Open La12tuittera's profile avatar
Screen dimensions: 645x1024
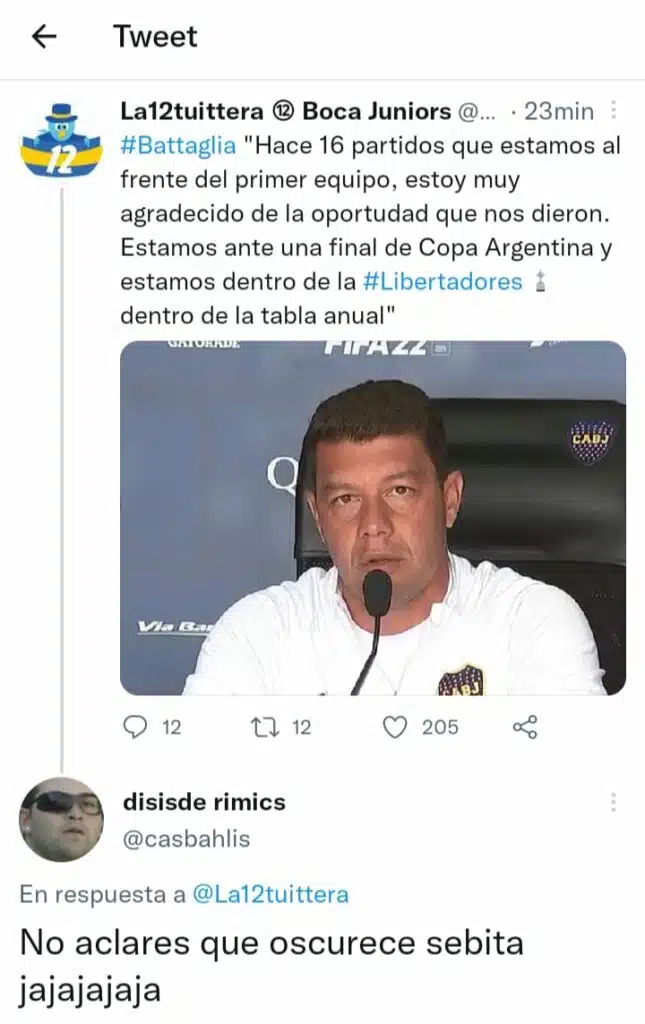click(x=60, y=137)
